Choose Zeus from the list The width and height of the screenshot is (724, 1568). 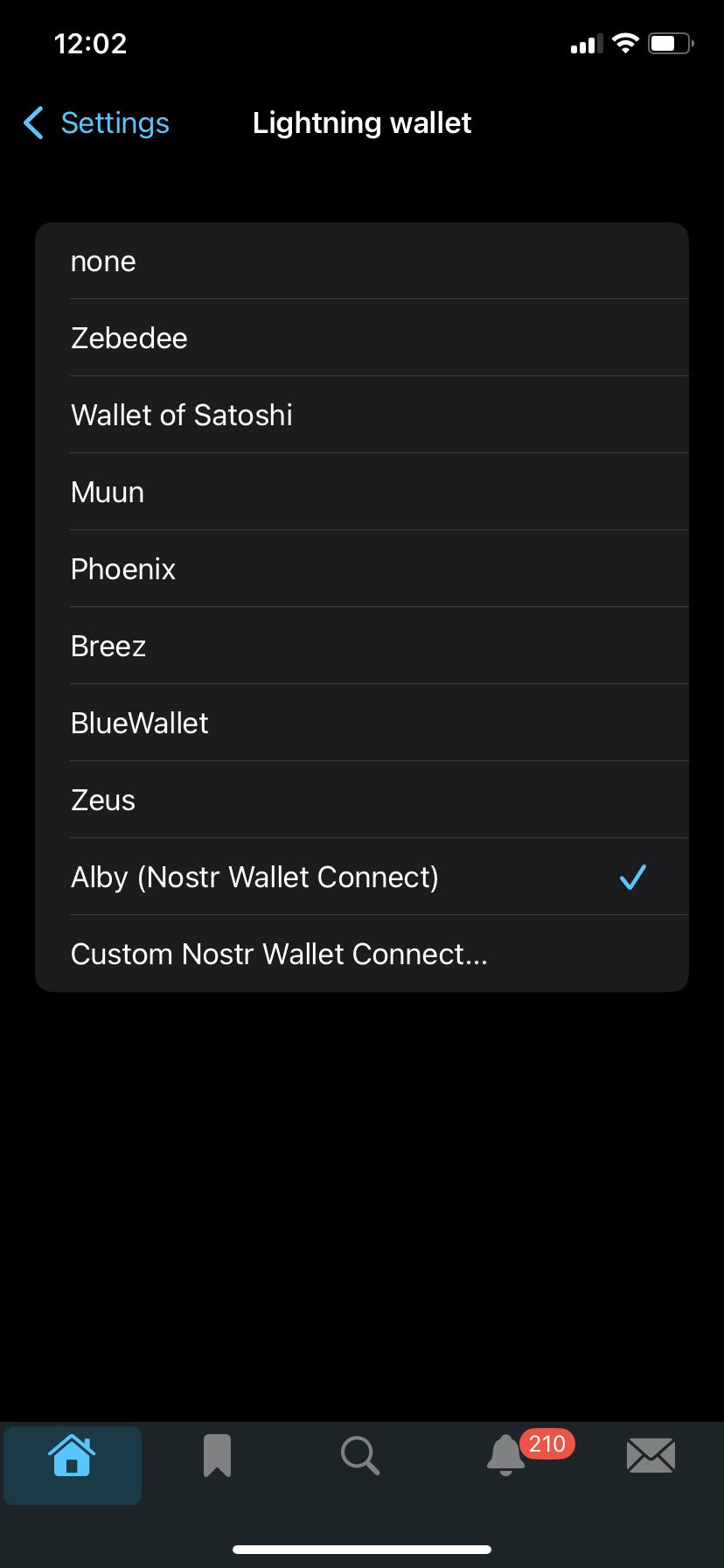[362, 801]
